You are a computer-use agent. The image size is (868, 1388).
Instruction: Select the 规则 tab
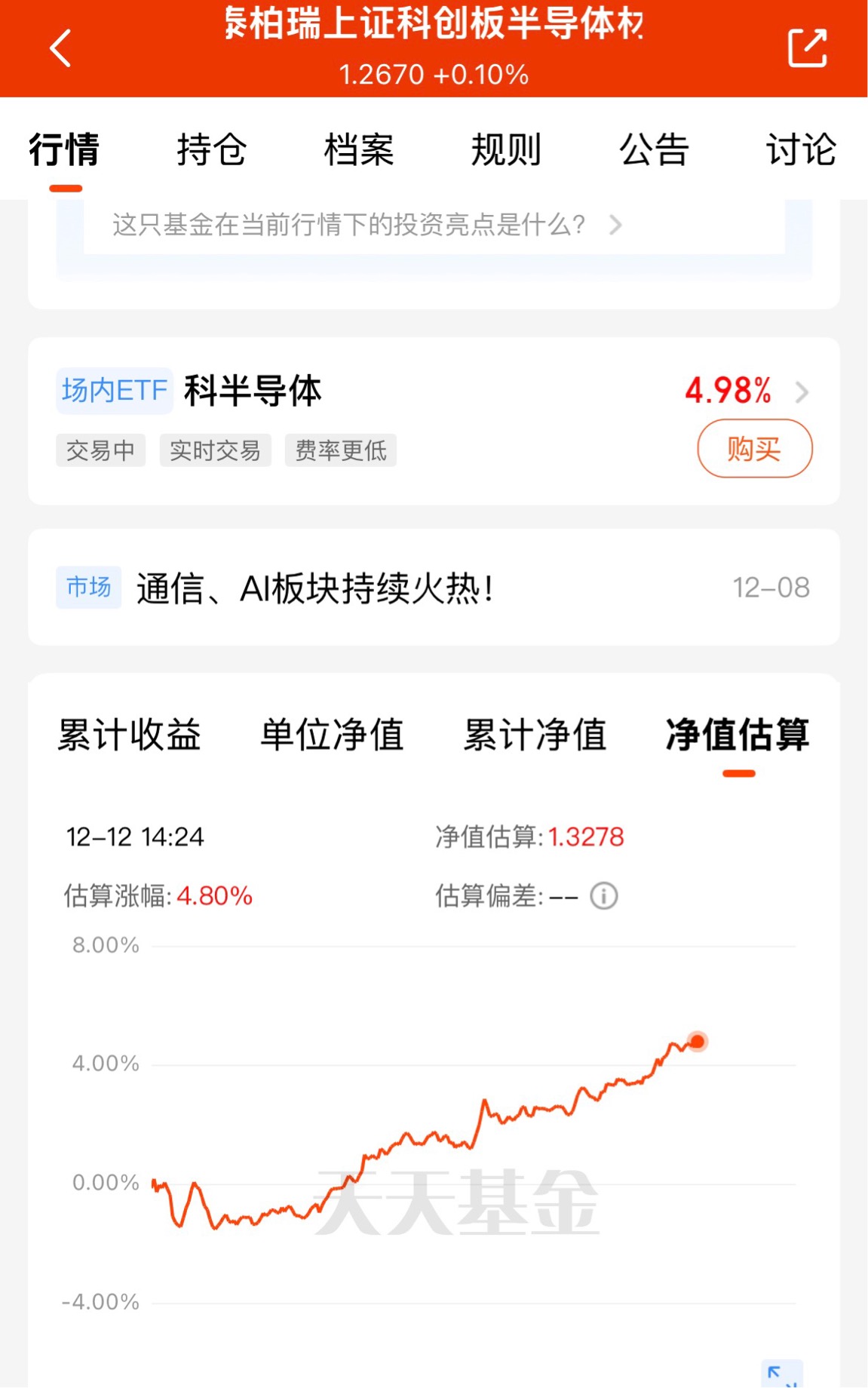pos(506,149)
